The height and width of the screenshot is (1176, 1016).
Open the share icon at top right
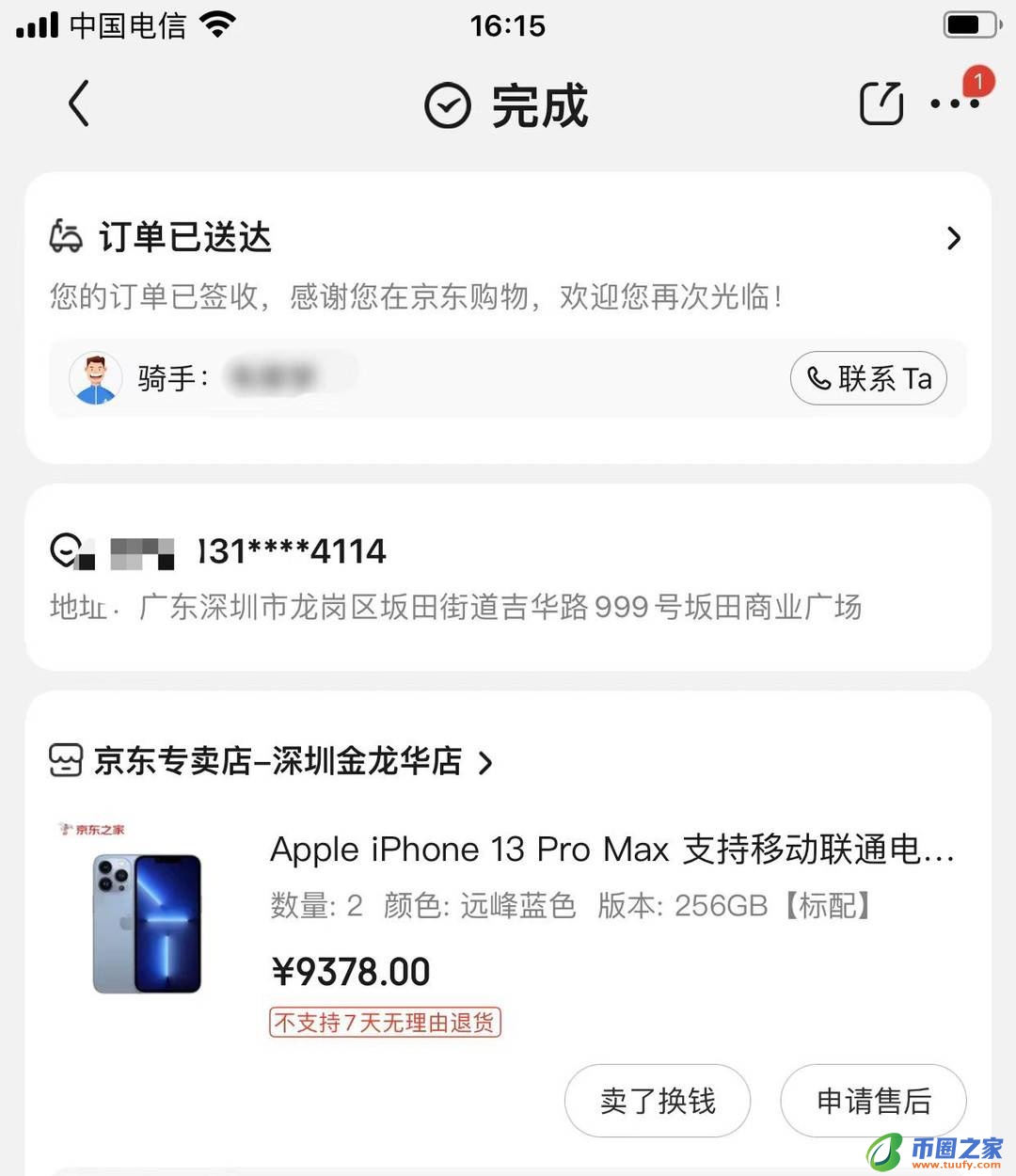coord(880,103)
